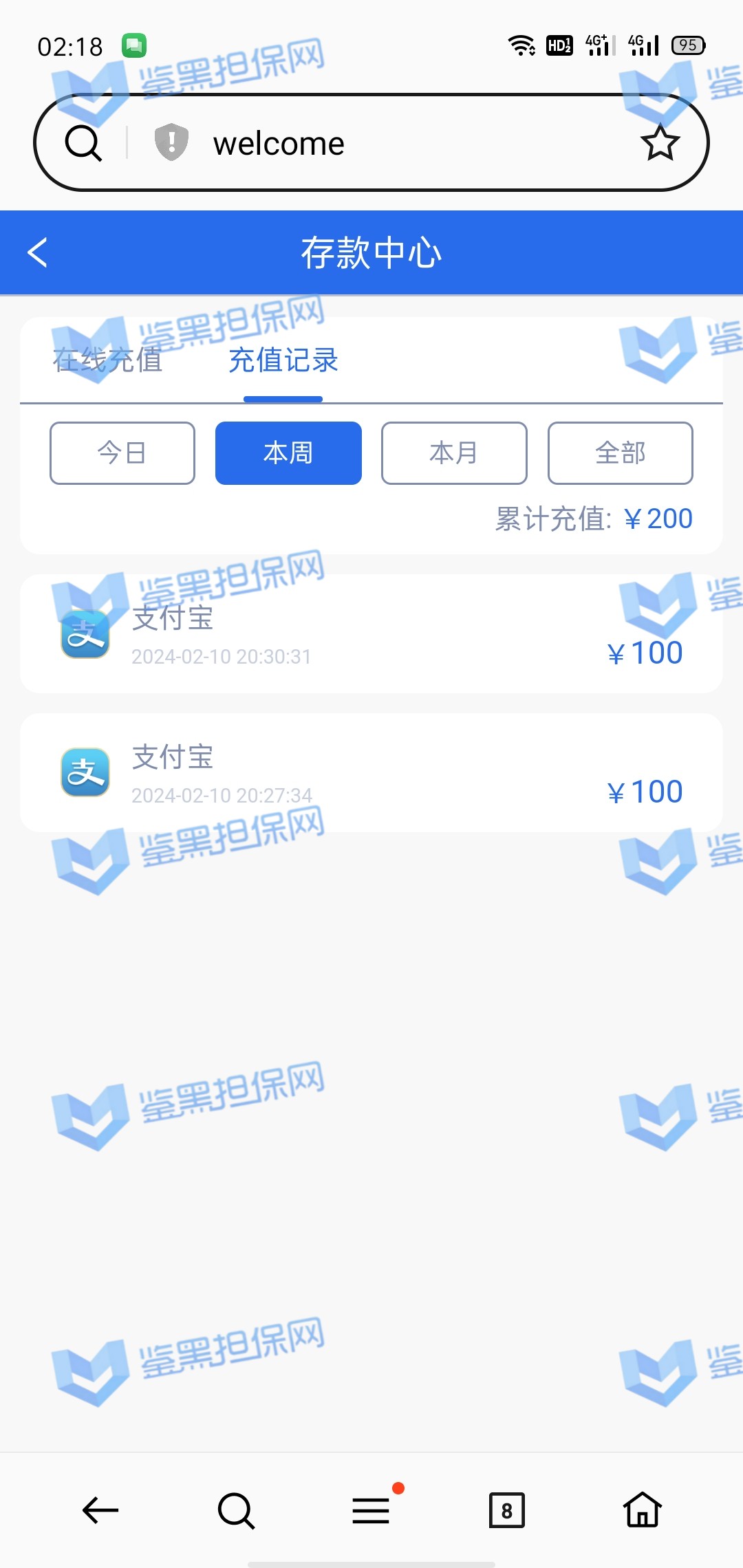
Task: Filter records by 今日
Action: click(x=122, y=453)
